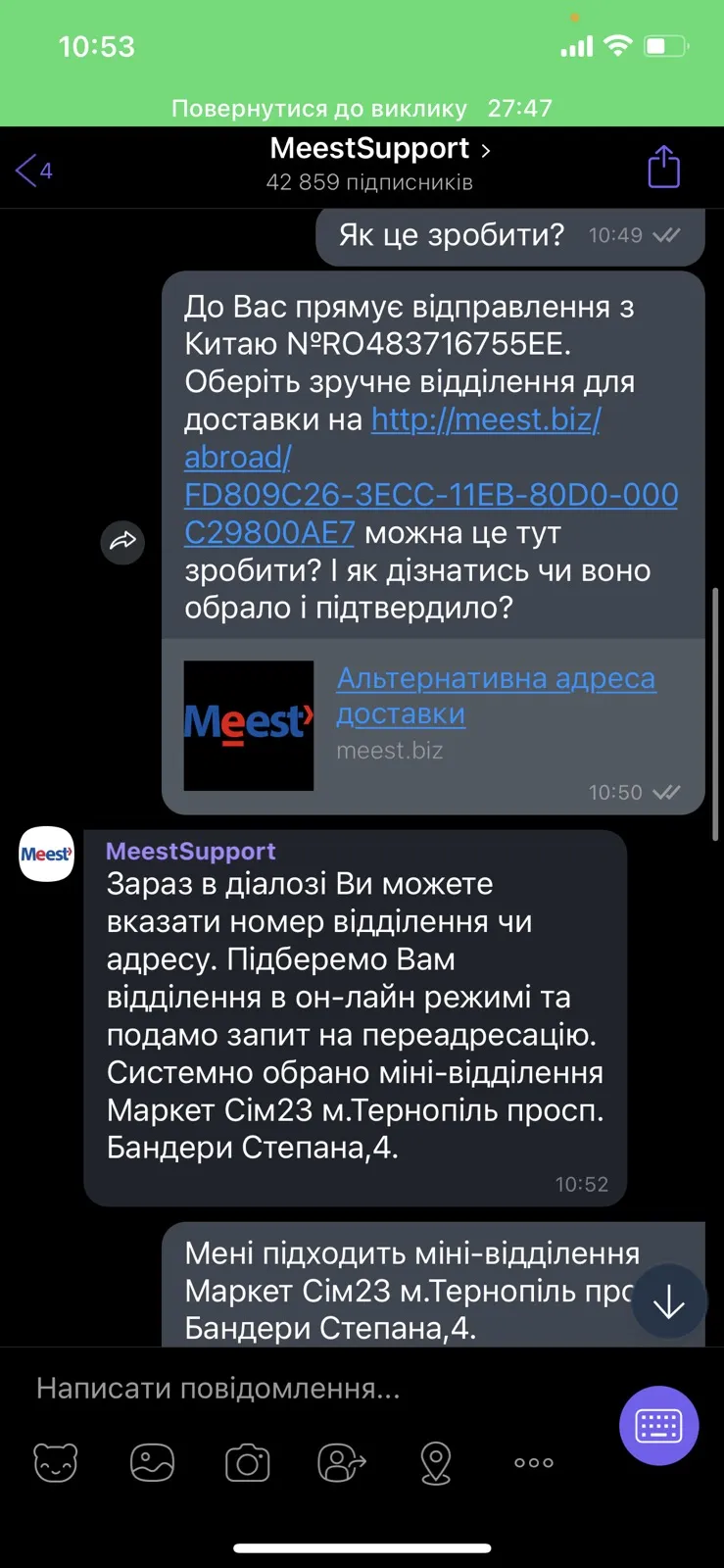Share a contact in the chat
This screenshot has height=1568, width=724.
pos(342,1463)
